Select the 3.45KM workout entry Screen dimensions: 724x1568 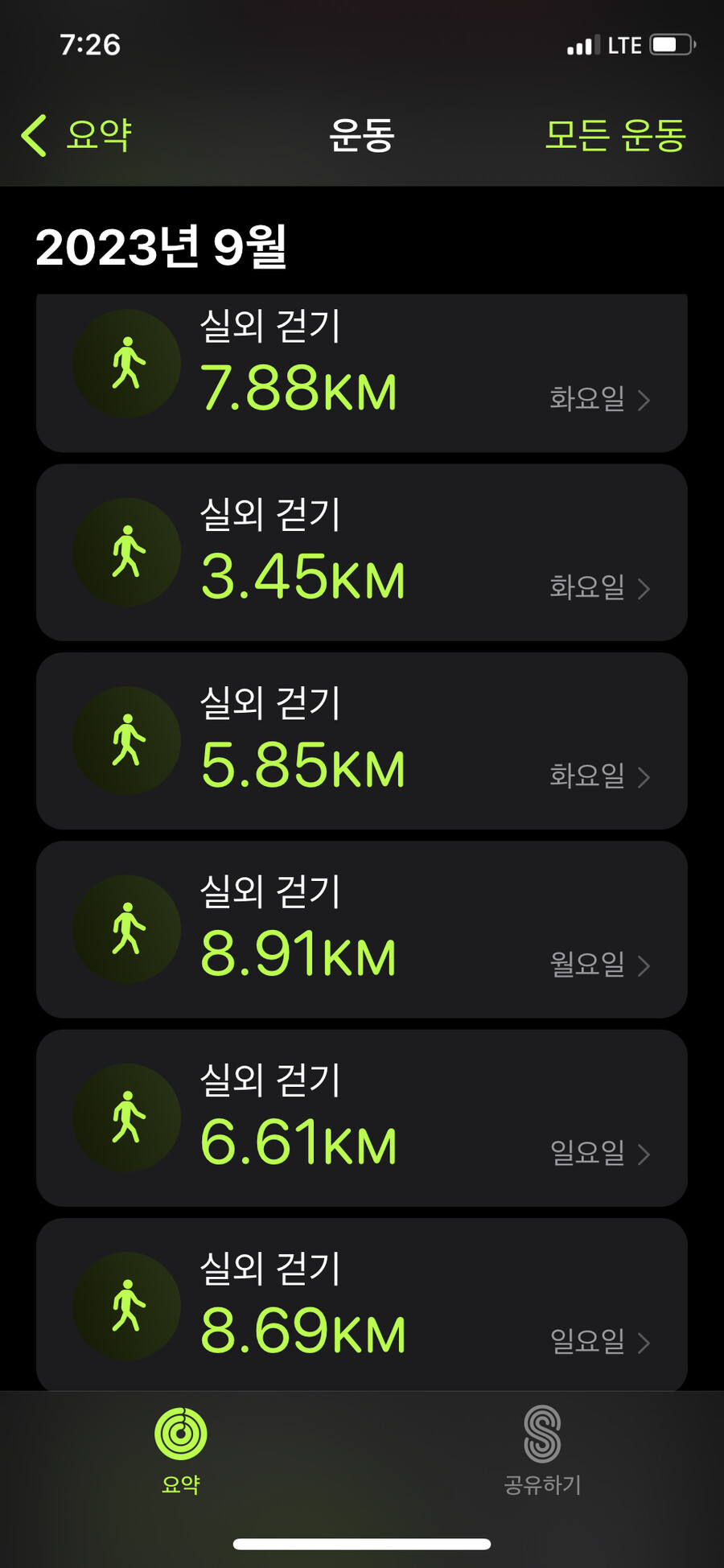[362, 552]
